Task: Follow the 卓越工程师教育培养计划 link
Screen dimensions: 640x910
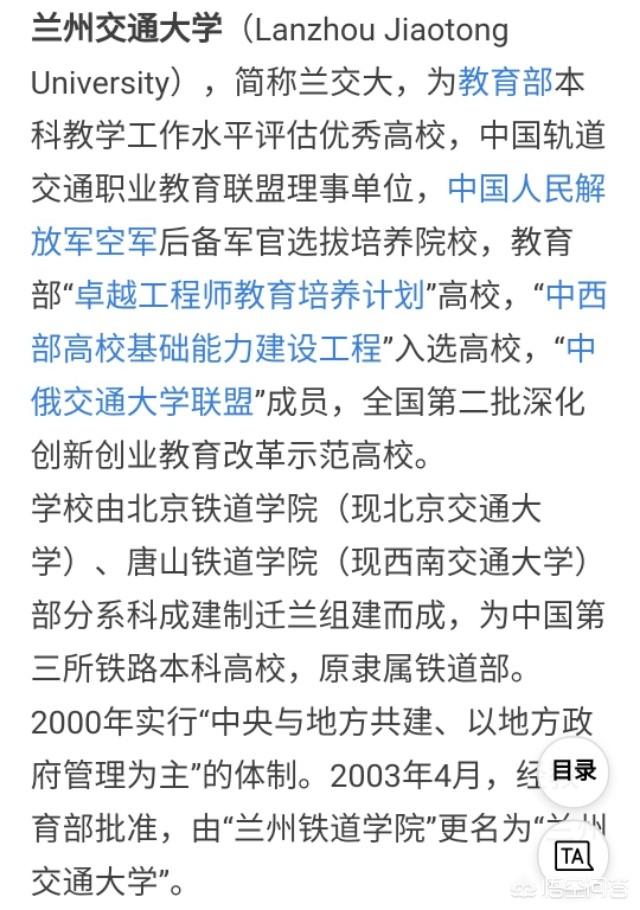Action: pos(252,295)
